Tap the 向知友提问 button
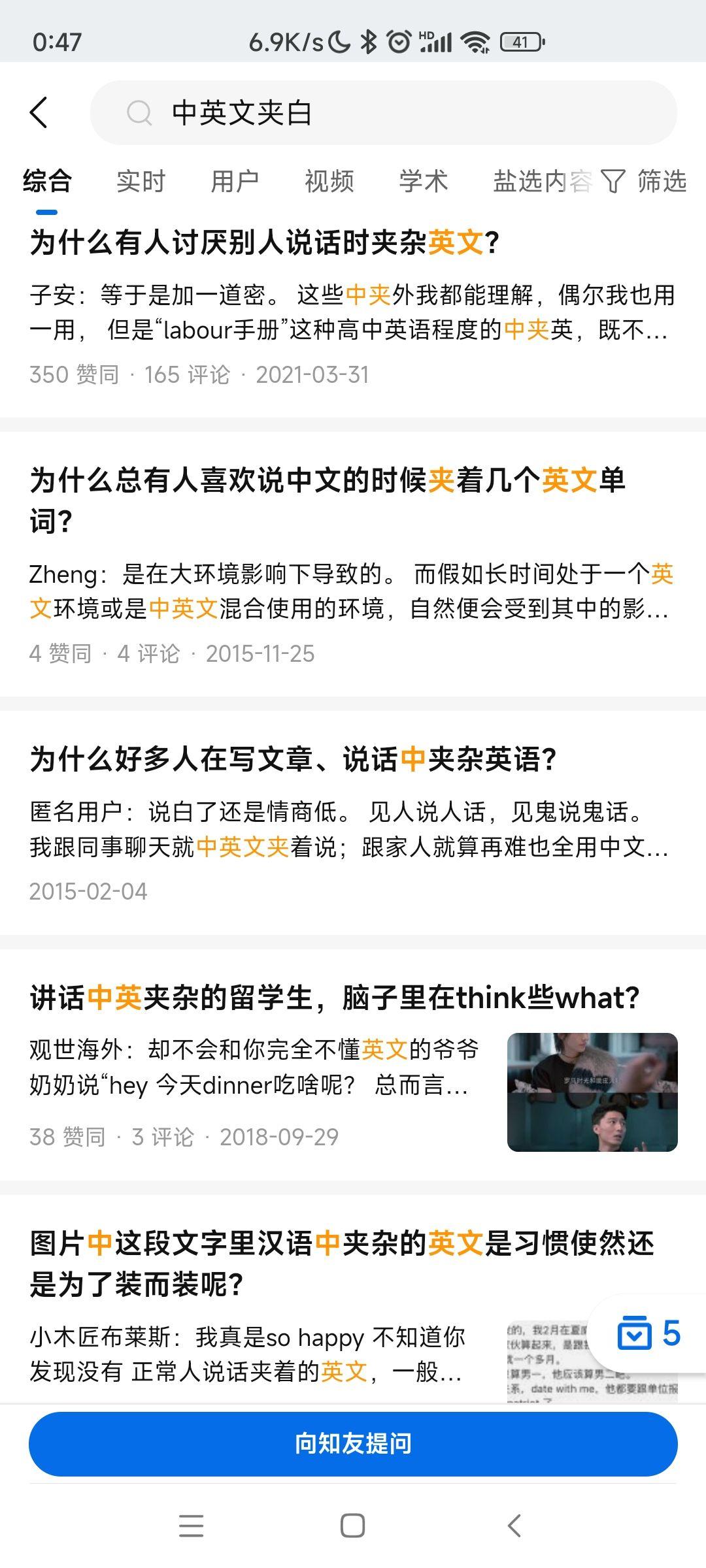This screenshot has height=1568, width=706. click(353, 1444)
